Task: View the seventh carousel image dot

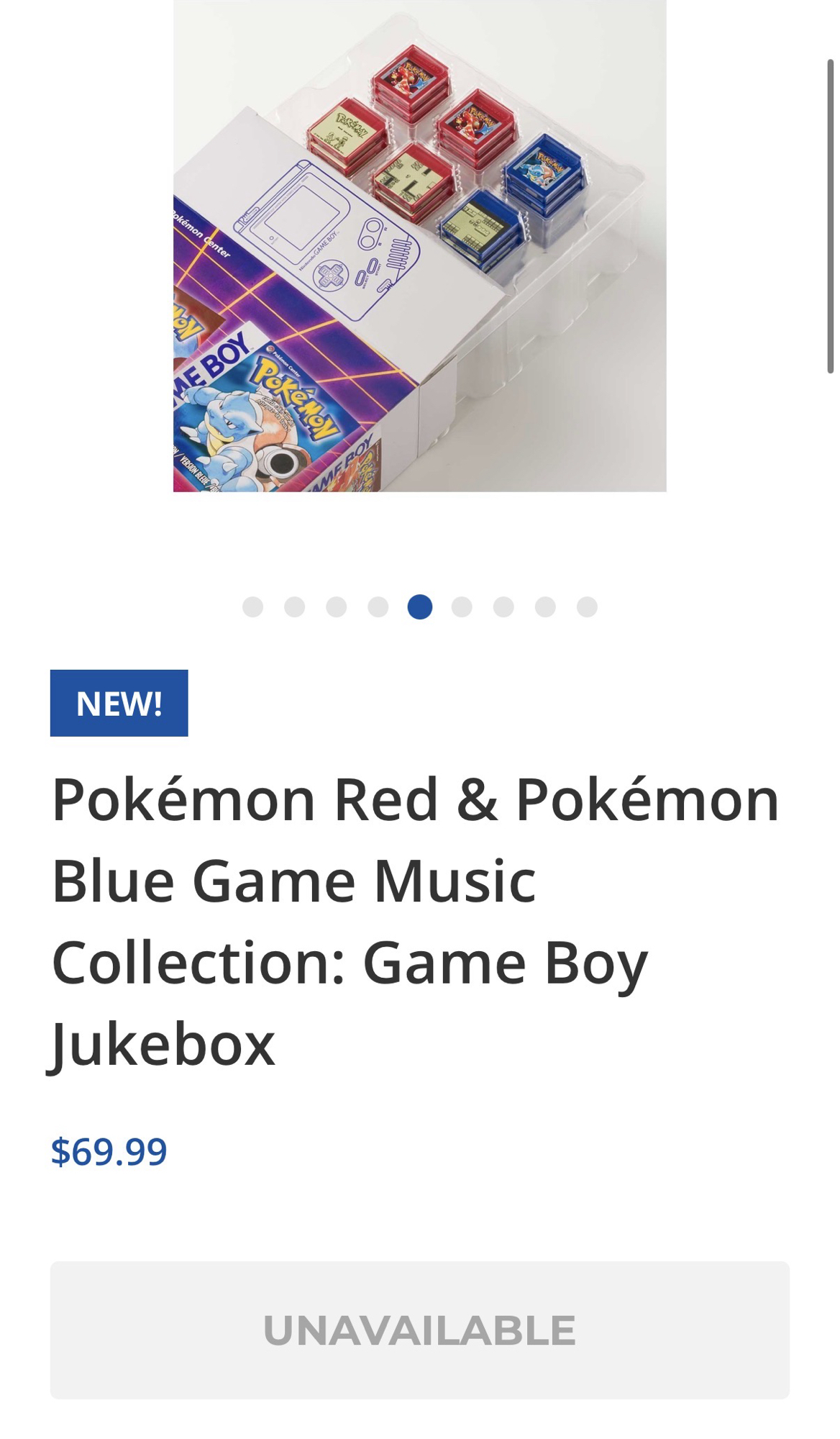Action: tap(503, 607)
